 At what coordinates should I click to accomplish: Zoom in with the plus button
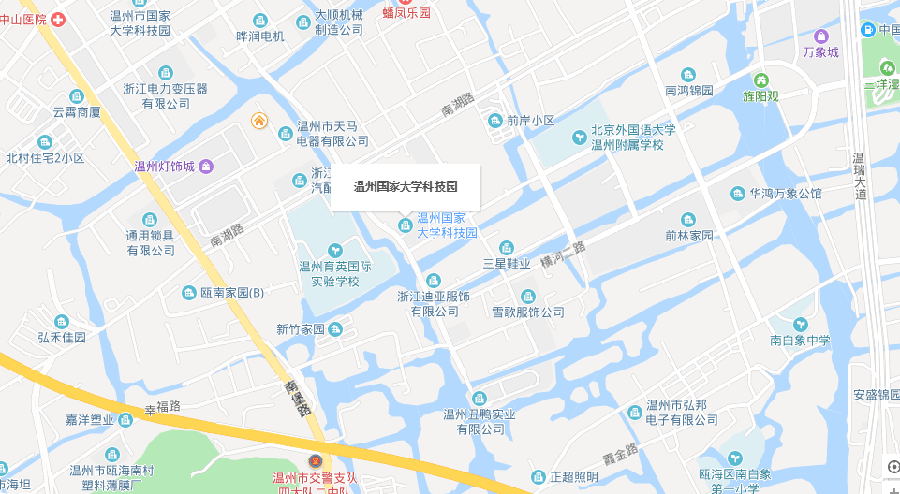click(x=893, y=489)
